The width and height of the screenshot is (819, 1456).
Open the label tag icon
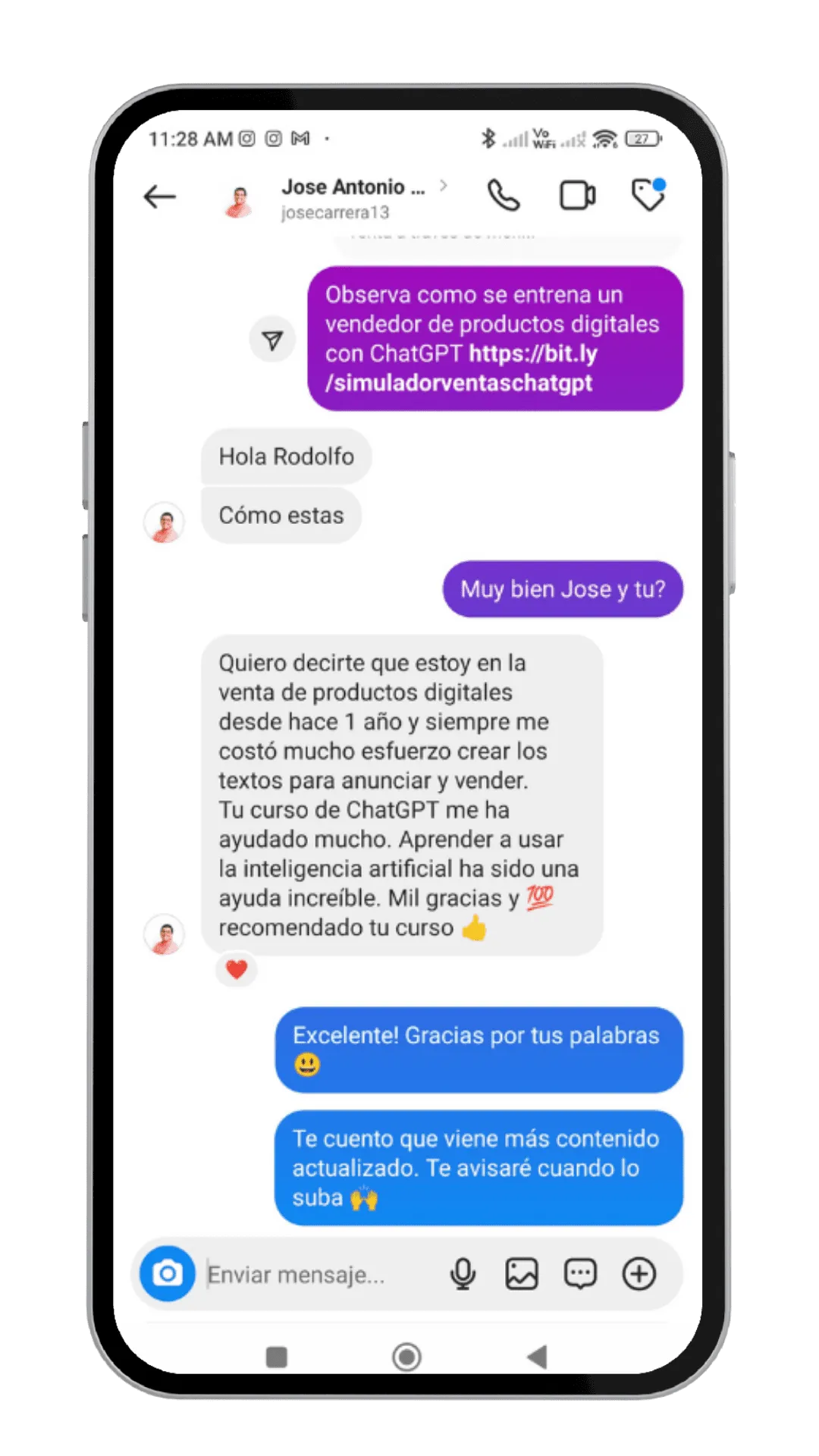[648, 195]
